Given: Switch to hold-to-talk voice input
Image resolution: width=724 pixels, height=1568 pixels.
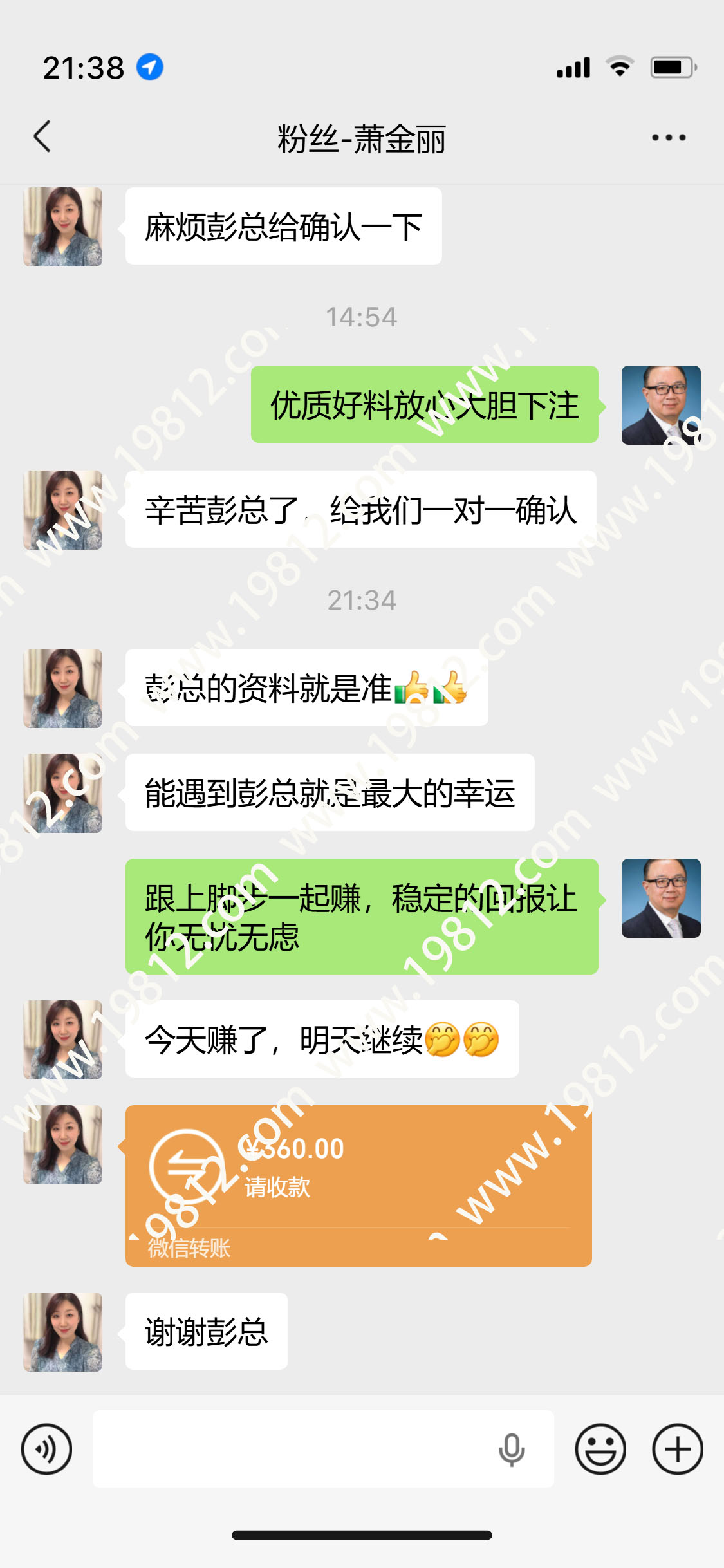Looking at the screenshot, I should pos(46,1449).
